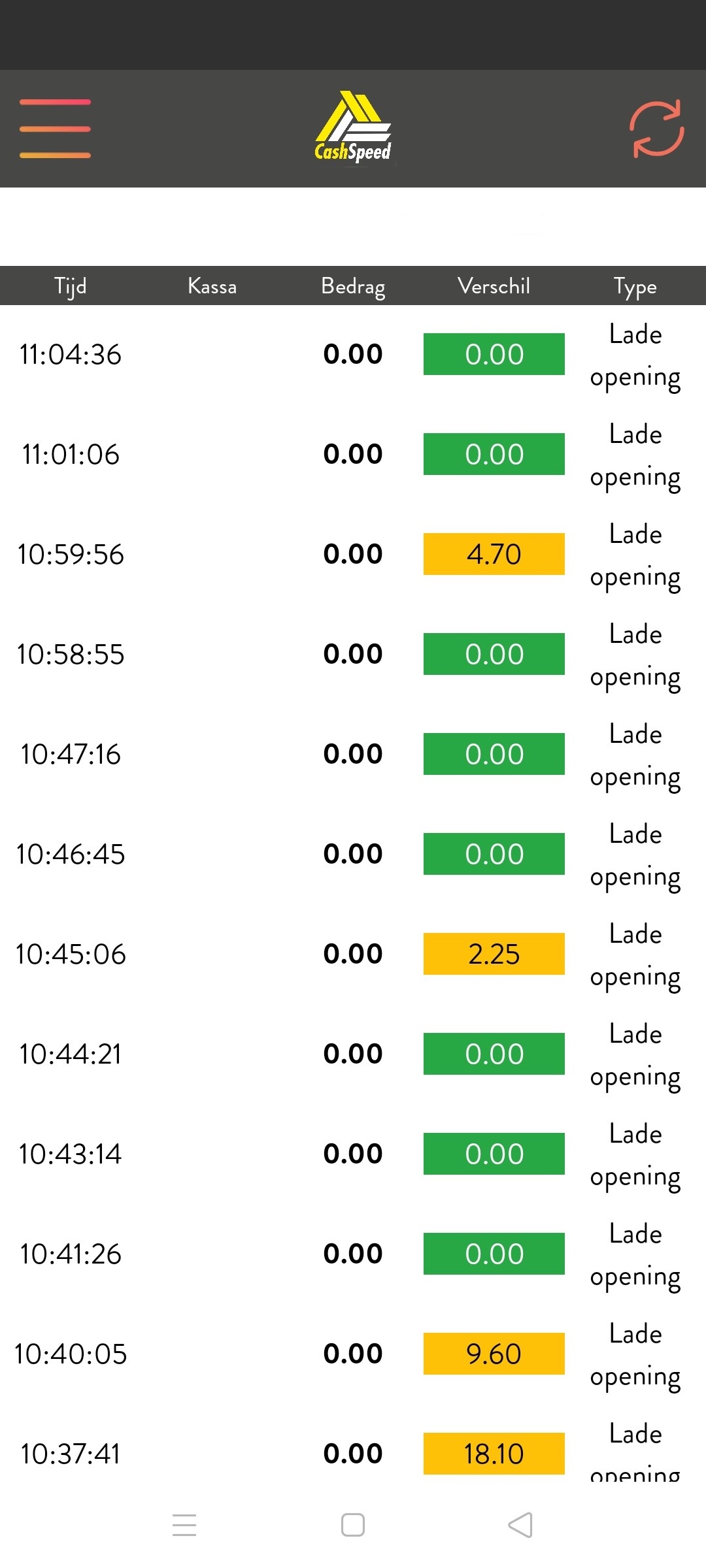Viewport: 706px width, 1568px height.
Task: Open the hamburger navigation menu
Action: click(x=55, y=129)
